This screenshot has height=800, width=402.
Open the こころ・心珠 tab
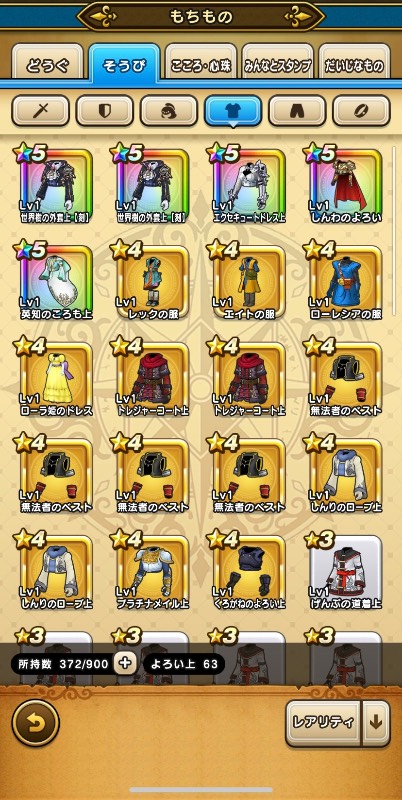tap(202, 65)
